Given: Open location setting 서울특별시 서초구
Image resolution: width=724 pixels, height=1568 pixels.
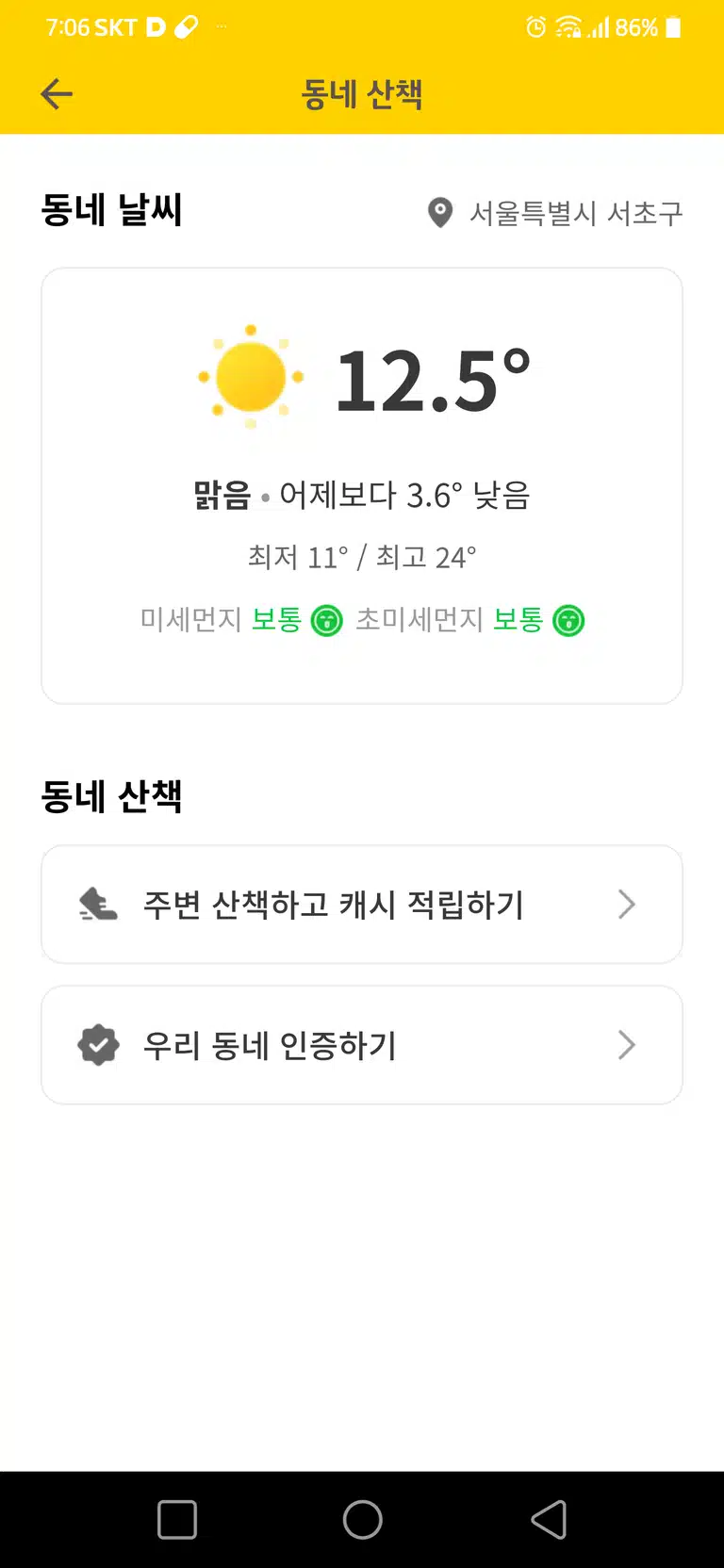Looking at the screenshot, I should (x=555, y=213).
